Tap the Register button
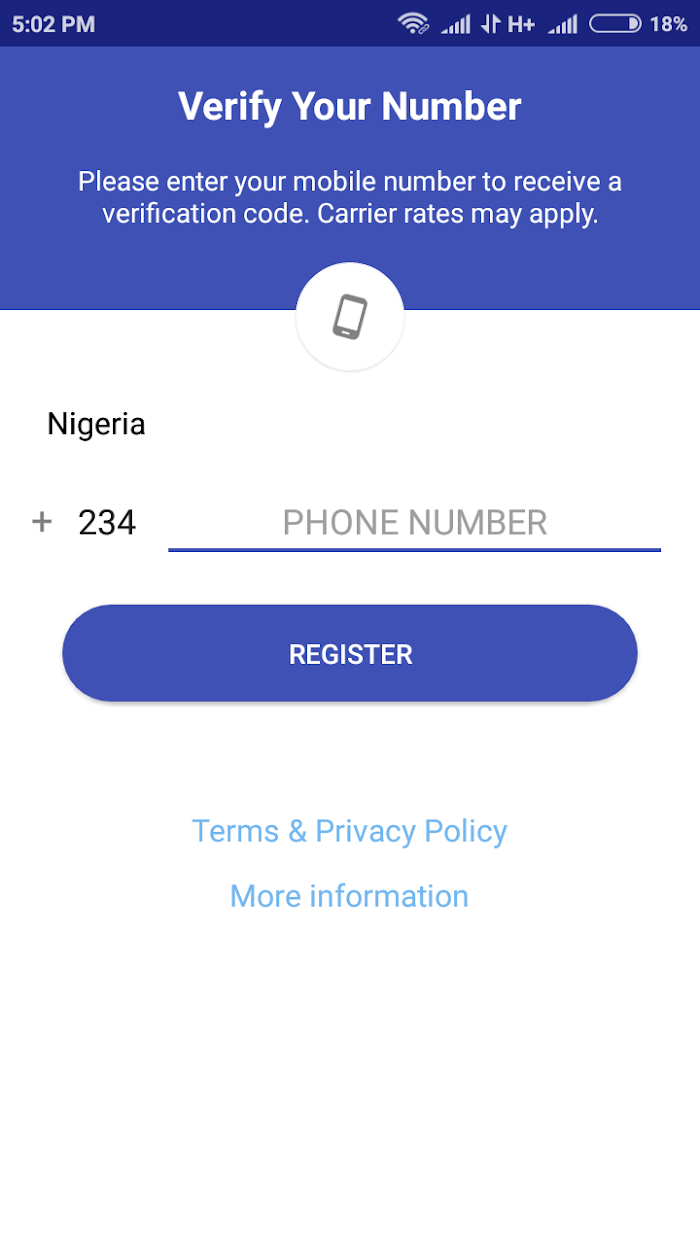700x1244 pixels. [x=350, y=653]
